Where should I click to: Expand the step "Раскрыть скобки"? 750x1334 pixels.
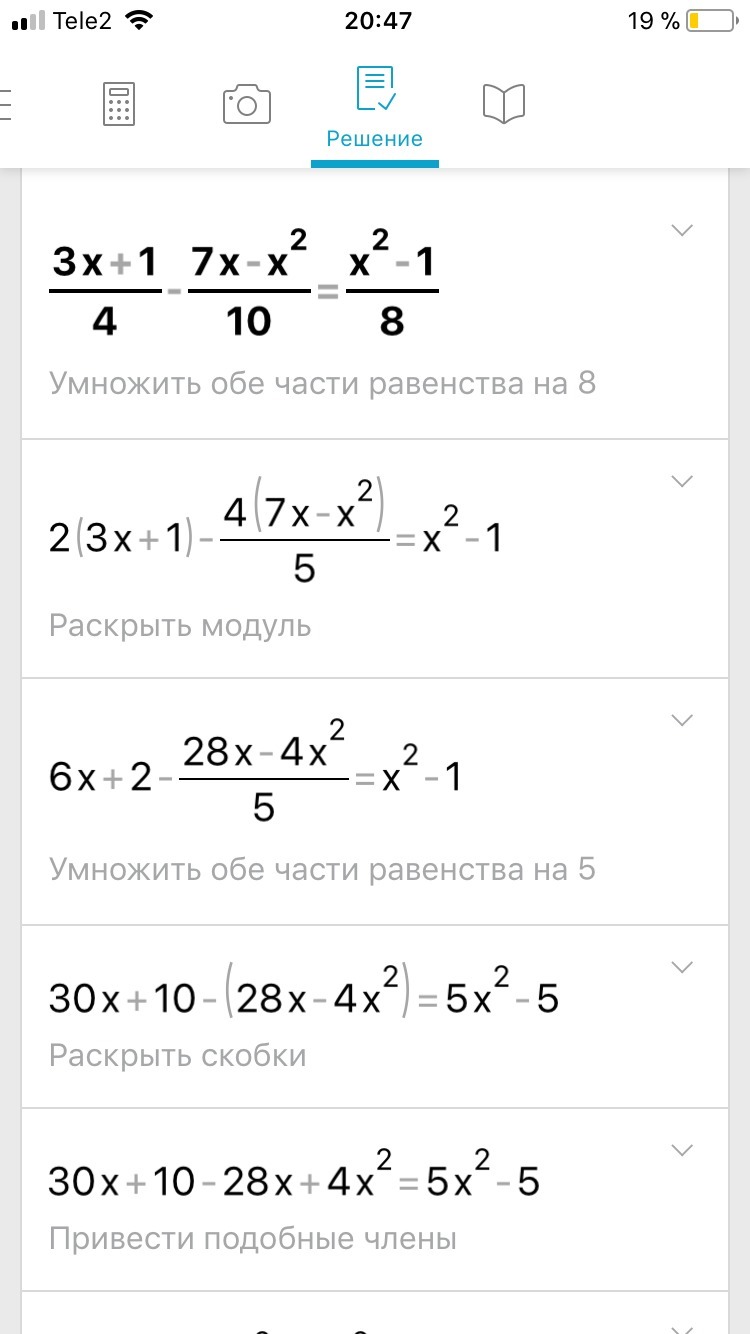pyautogui.click(x=682, y=967)
